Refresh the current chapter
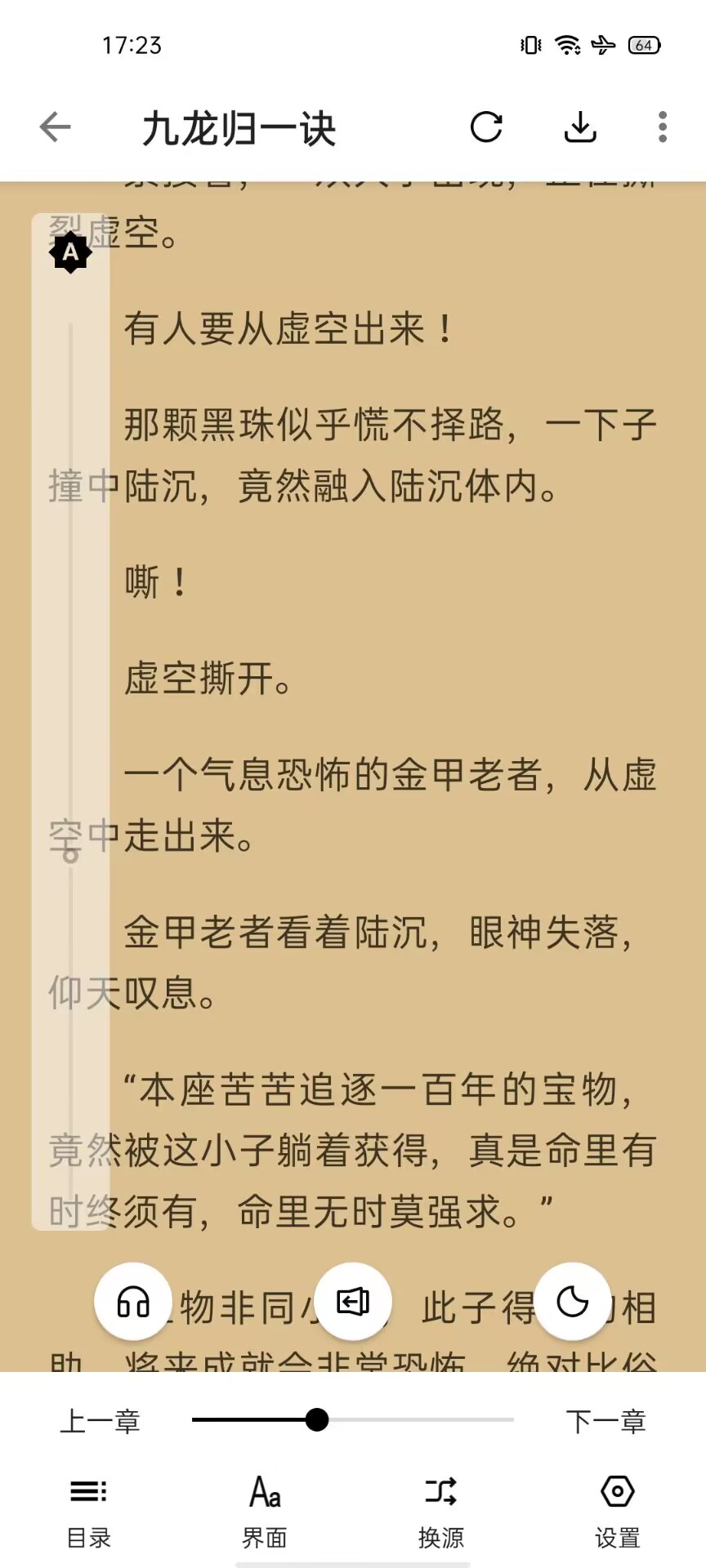The width and height of the screenshot is (706, 1568). (486, 127)
